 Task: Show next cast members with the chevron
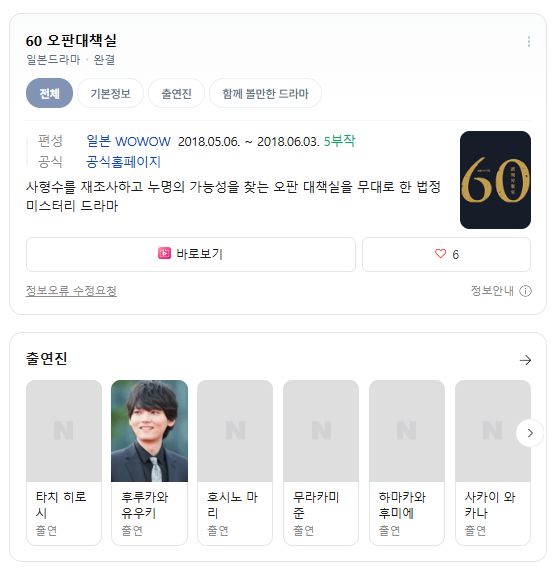(530, 433)
